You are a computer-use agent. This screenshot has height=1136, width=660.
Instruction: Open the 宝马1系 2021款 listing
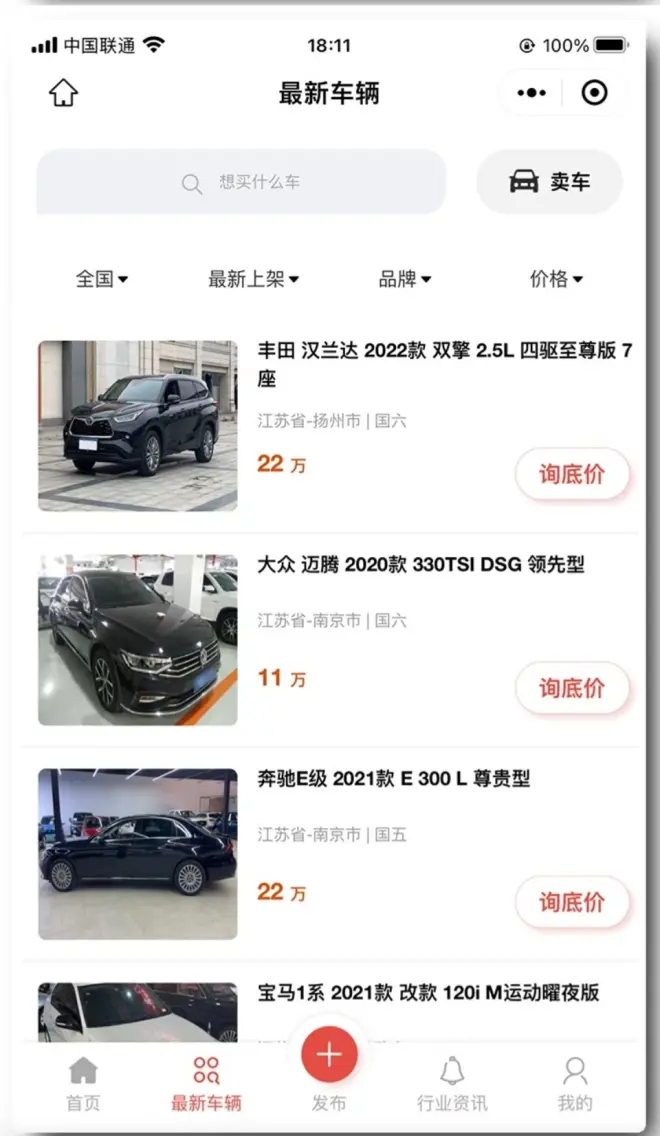[428, 993]
